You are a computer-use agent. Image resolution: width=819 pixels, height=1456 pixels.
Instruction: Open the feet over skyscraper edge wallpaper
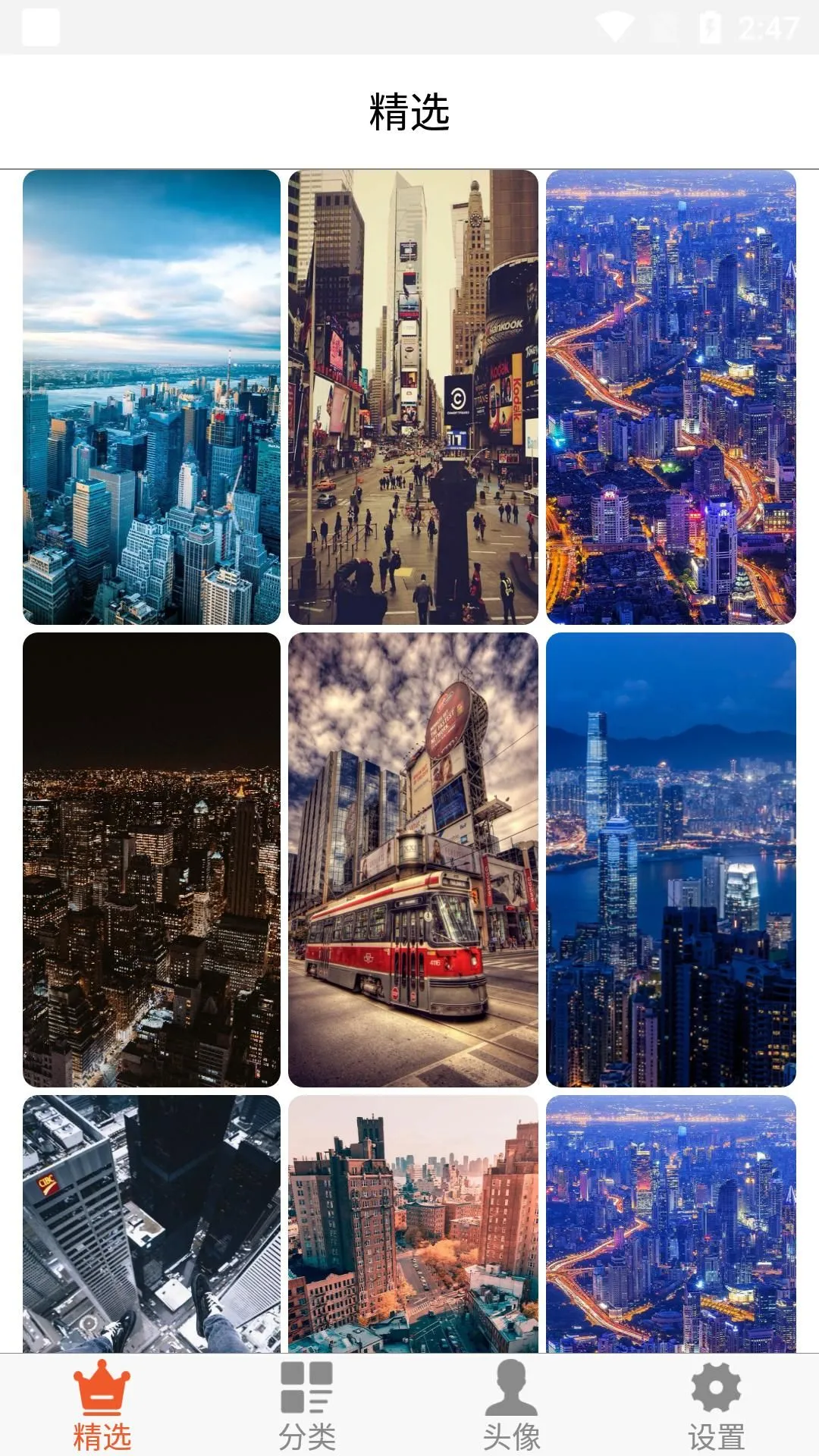pyautogui.click(x=150, y=1221)
